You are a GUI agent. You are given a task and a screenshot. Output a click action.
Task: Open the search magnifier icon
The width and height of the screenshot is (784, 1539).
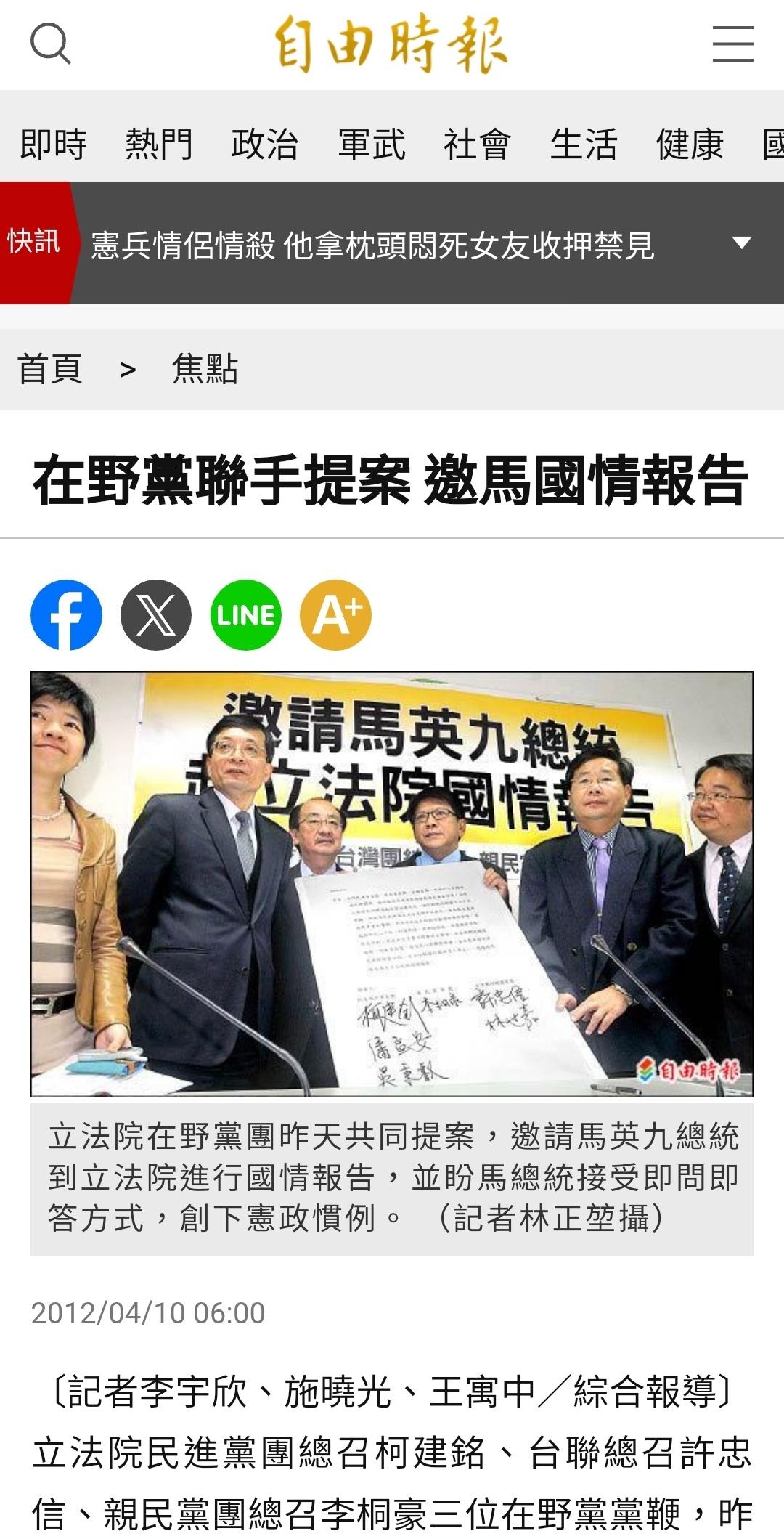click(x=50, y=44)
